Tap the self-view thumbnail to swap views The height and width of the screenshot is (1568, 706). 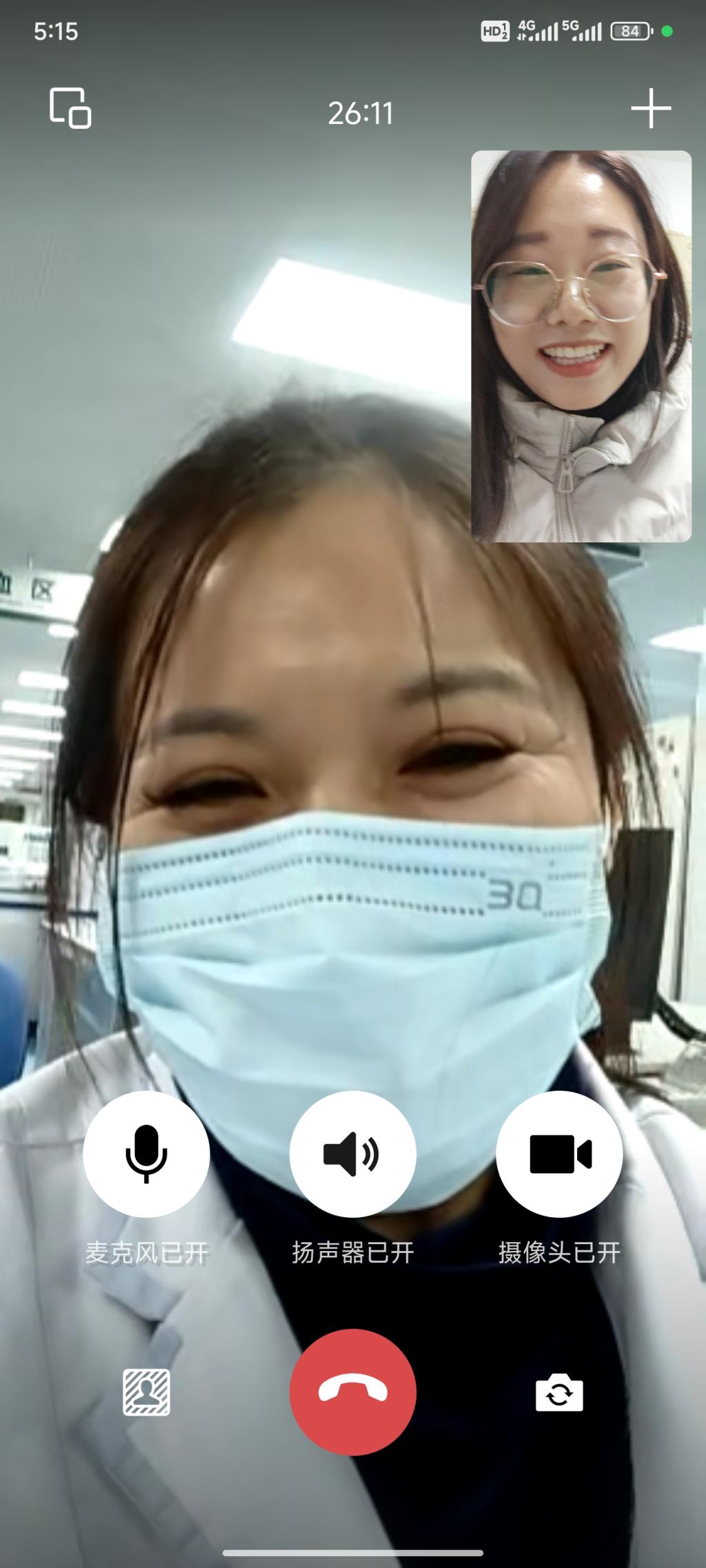point(581,346)
